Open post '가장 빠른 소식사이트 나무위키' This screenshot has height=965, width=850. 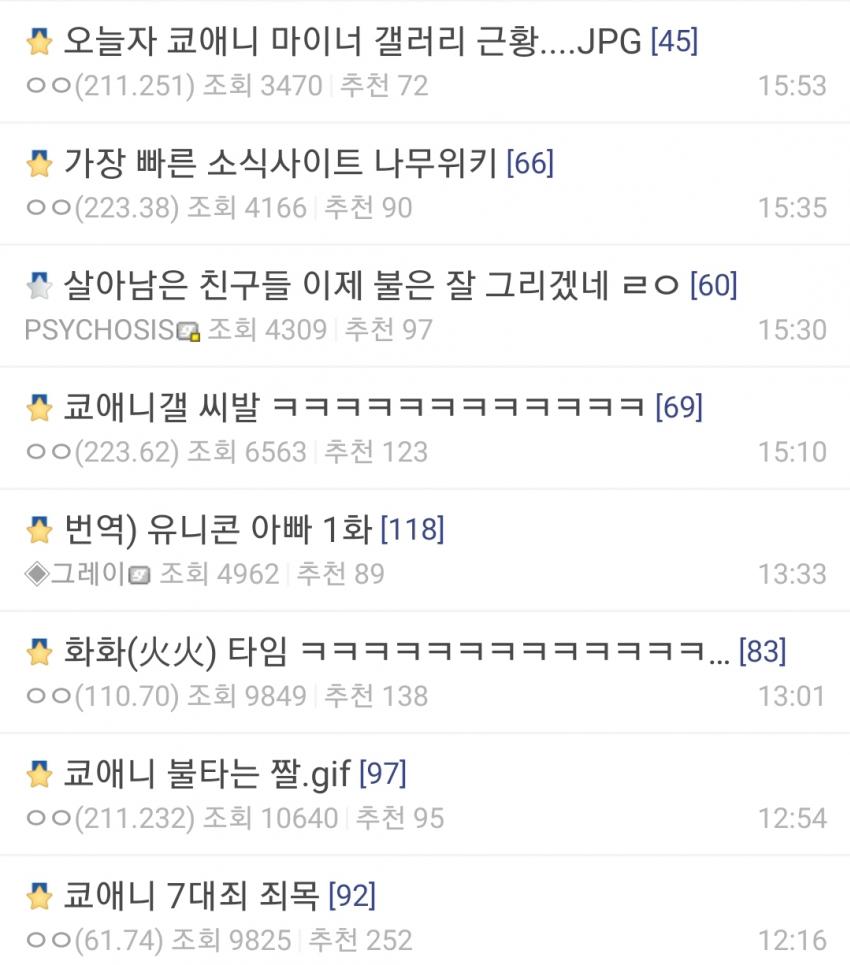[280, 163]
